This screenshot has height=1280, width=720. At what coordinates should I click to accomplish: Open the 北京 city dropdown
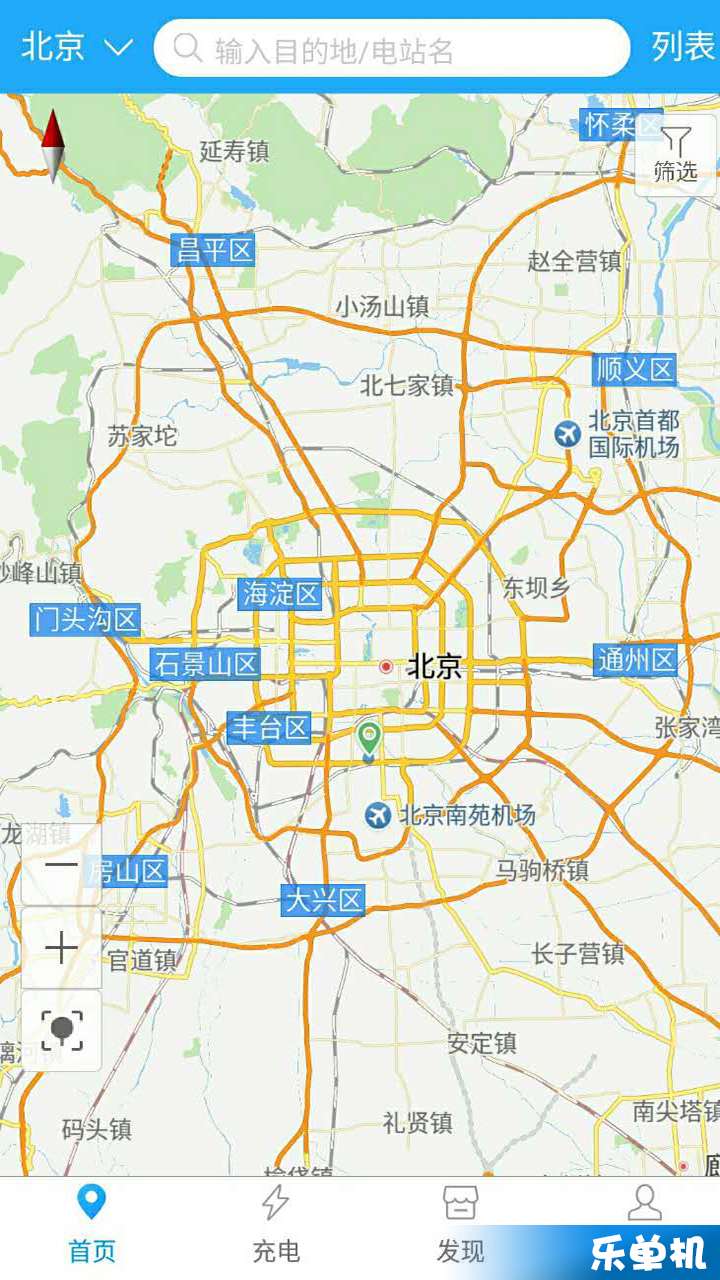click(x=76, y=47)
